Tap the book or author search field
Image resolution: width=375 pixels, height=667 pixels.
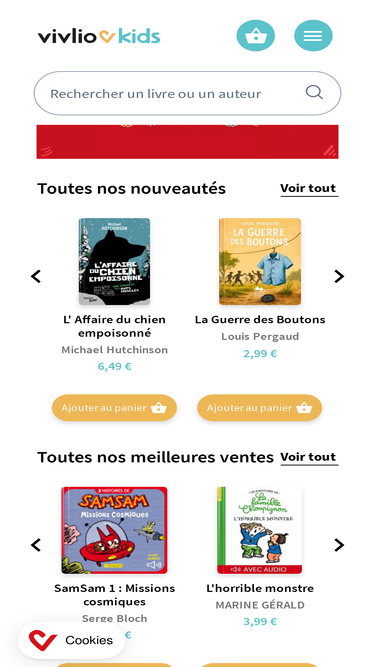pyautogui.click(x=187, y=93)
